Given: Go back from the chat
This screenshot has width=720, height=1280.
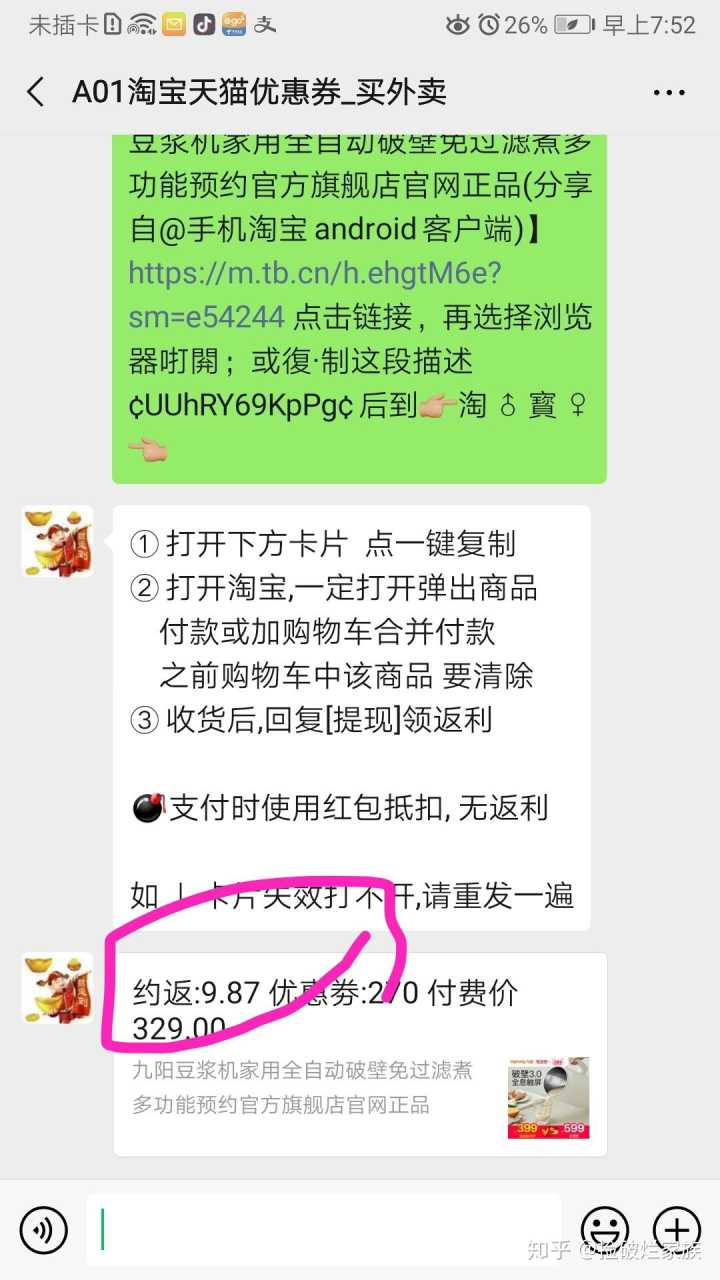Looking at the screenshot, I should pos(36,92).
